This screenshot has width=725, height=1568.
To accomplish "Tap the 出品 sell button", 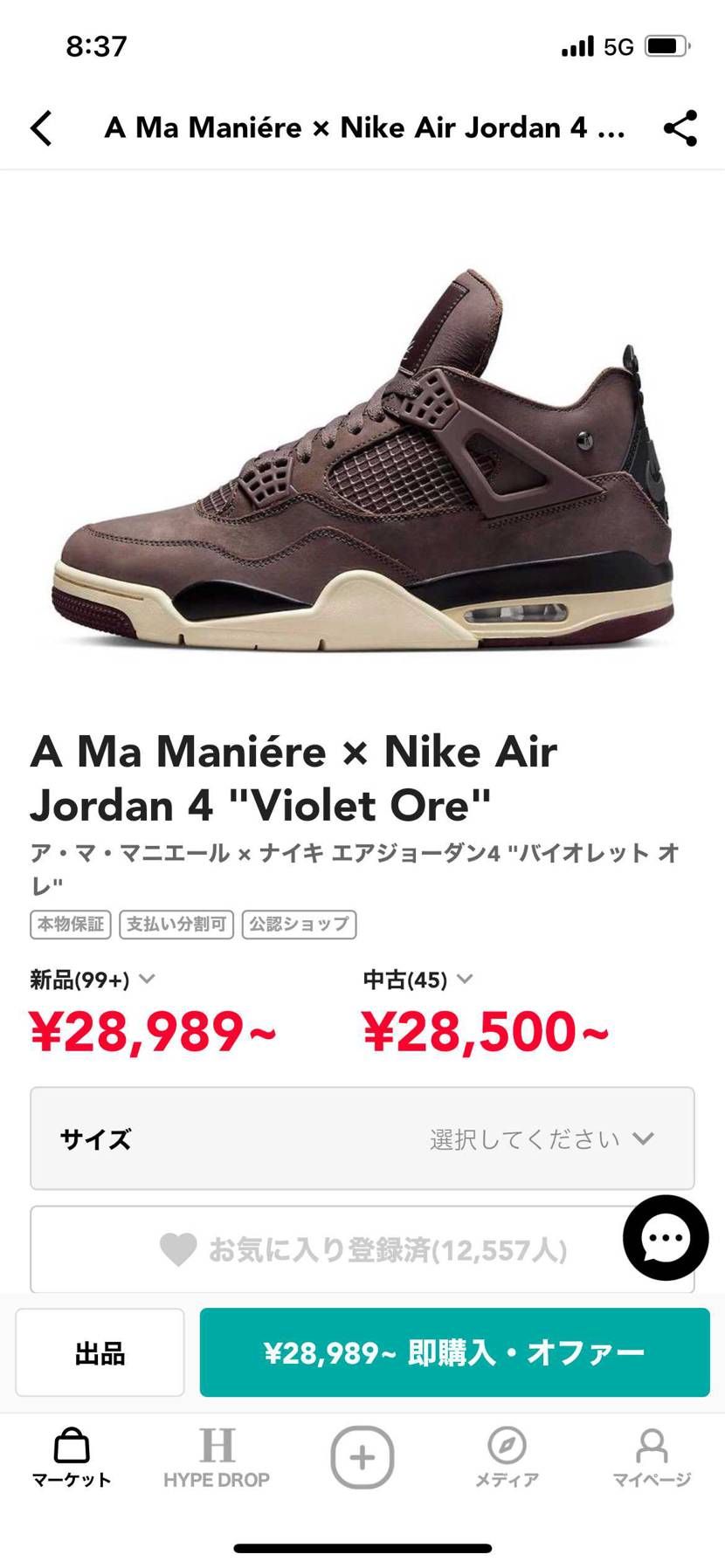I will click(x=100, y=1352).
